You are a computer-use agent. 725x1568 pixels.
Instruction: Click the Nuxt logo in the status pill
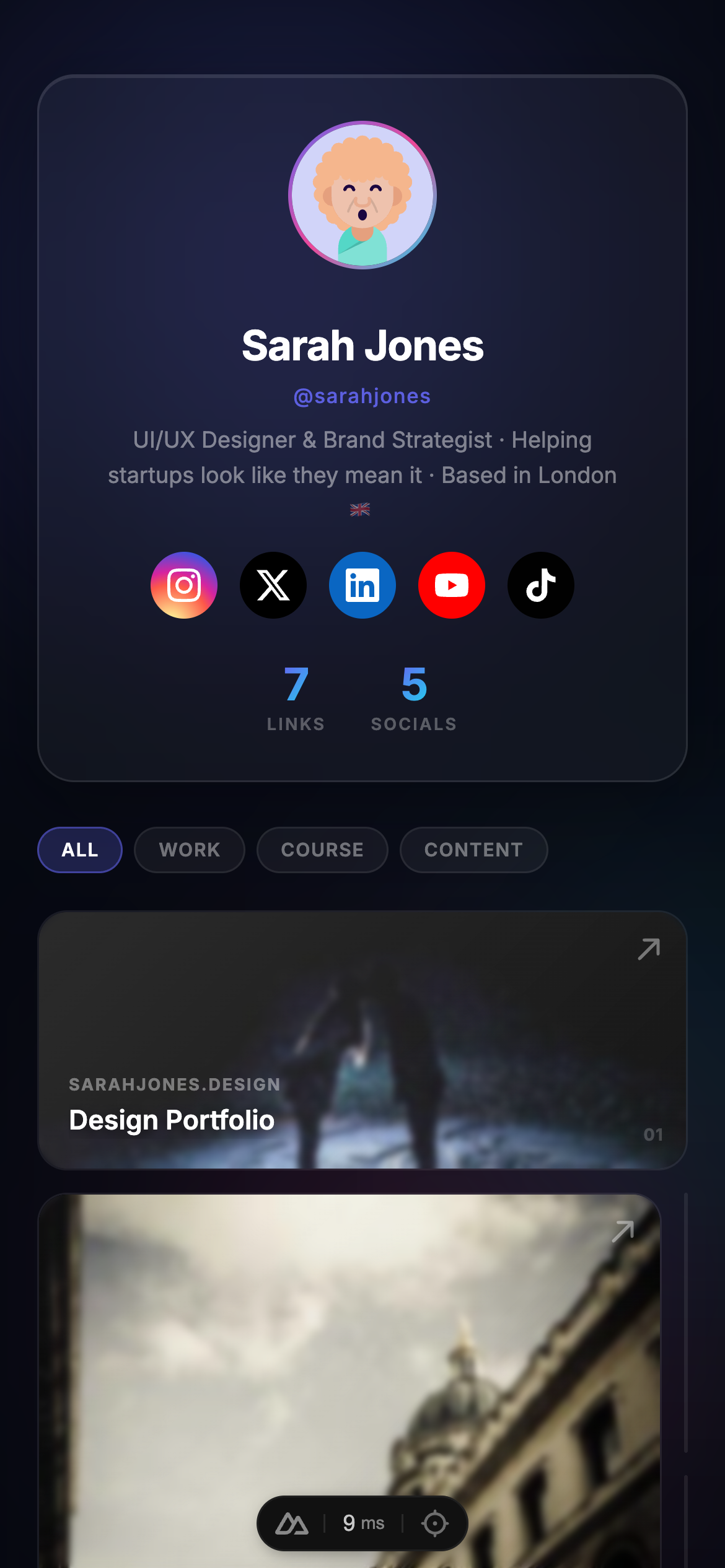(x=293, y=1523)
